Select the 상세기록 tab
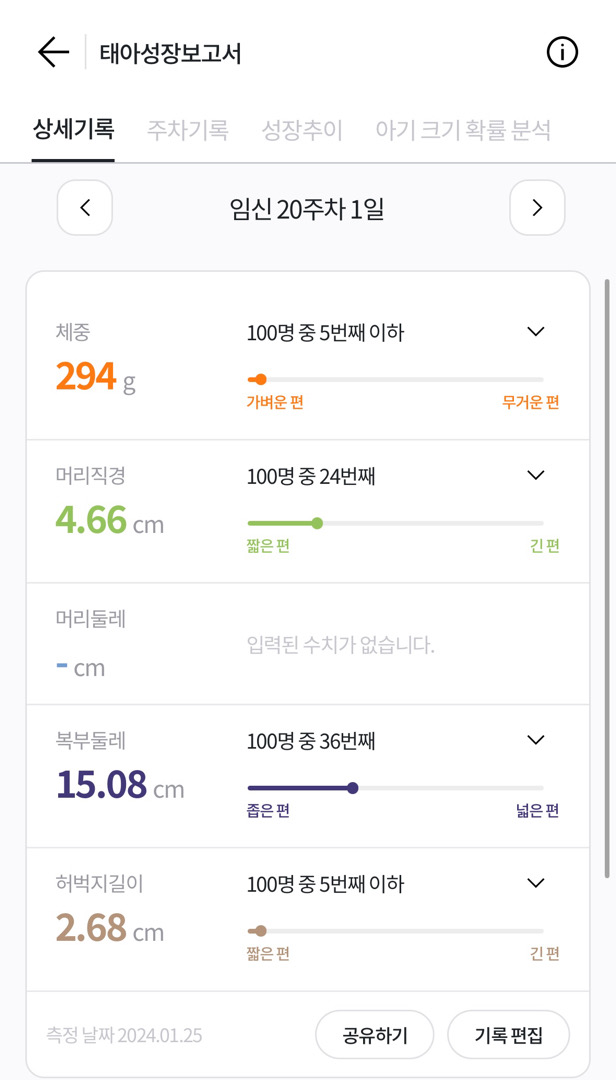The width and height of the screenshot is (616, 1080). click(x=74, y=130)
